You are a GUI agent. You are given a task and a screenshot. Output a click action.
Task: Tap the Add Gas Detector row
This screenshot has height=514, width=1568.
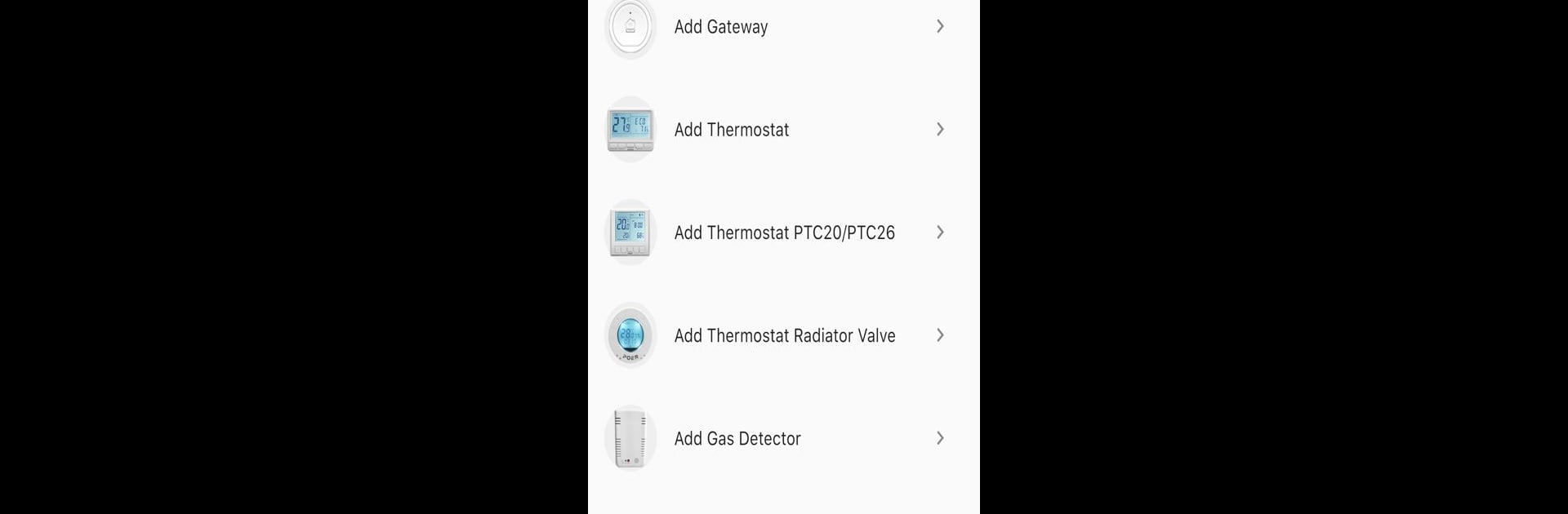point(782,438)
